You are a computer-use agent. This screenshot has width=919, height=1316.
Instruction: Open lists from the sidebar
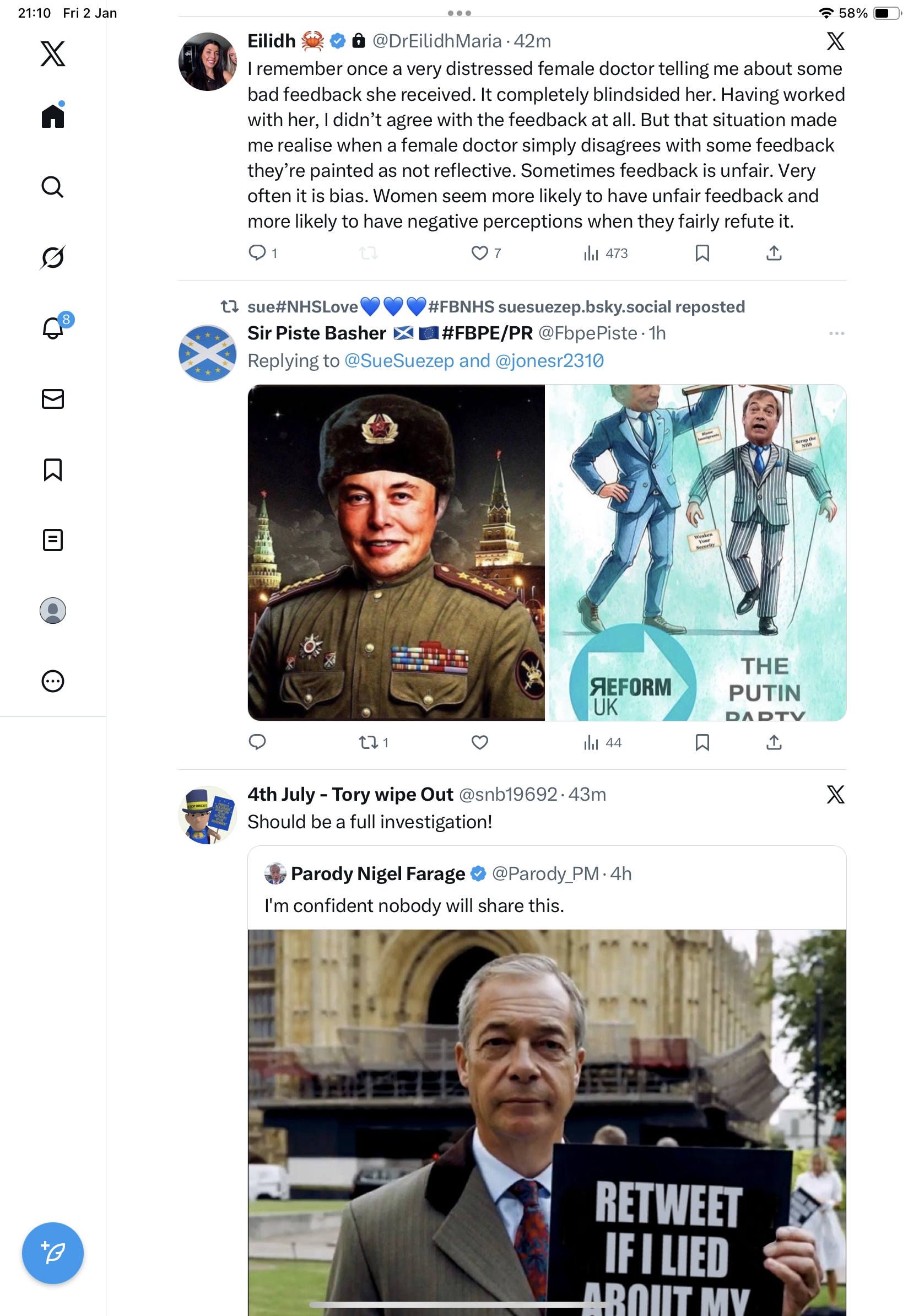point(53,540)
